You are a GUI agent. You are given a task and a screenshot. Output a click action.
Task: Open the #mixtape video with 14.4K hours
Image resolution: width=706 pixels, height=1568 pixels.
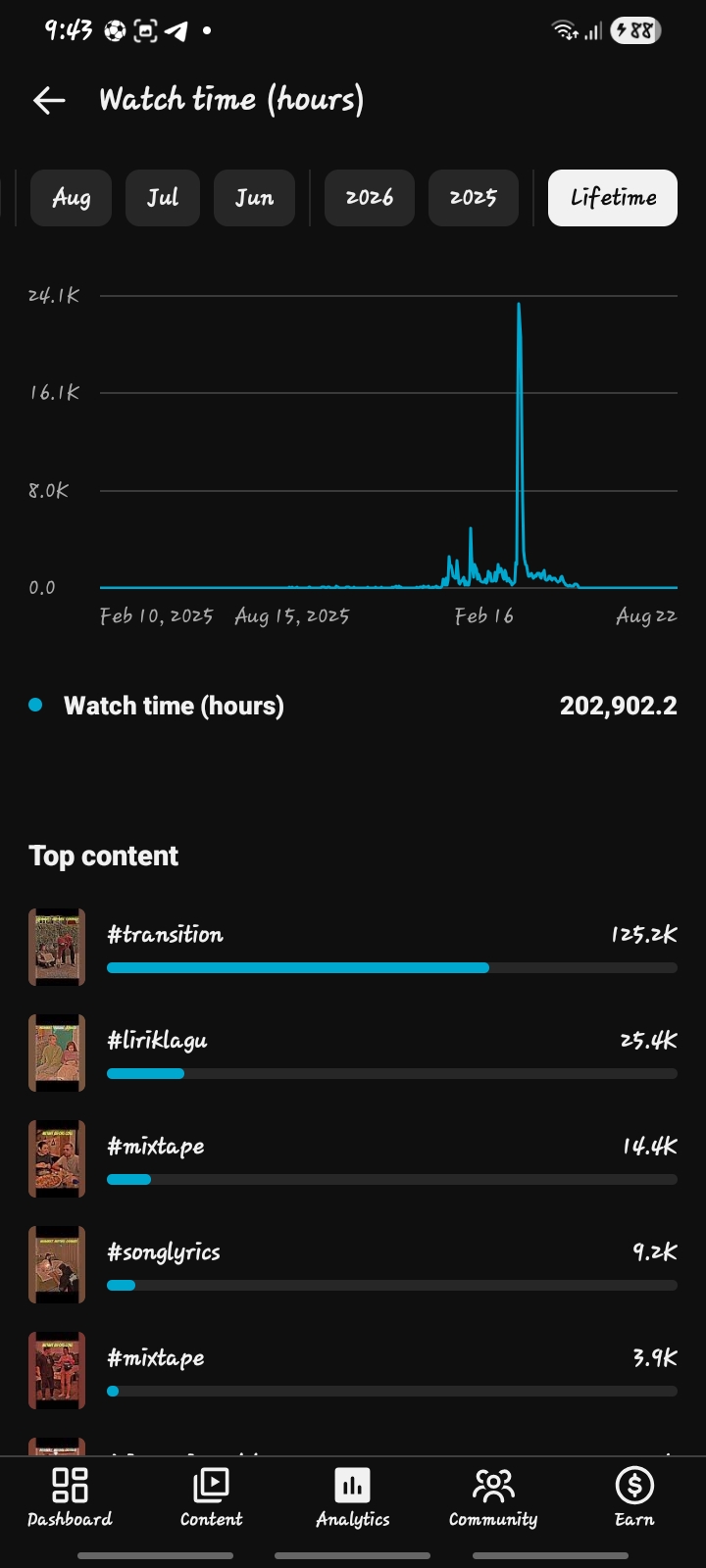click(353, 1158)
